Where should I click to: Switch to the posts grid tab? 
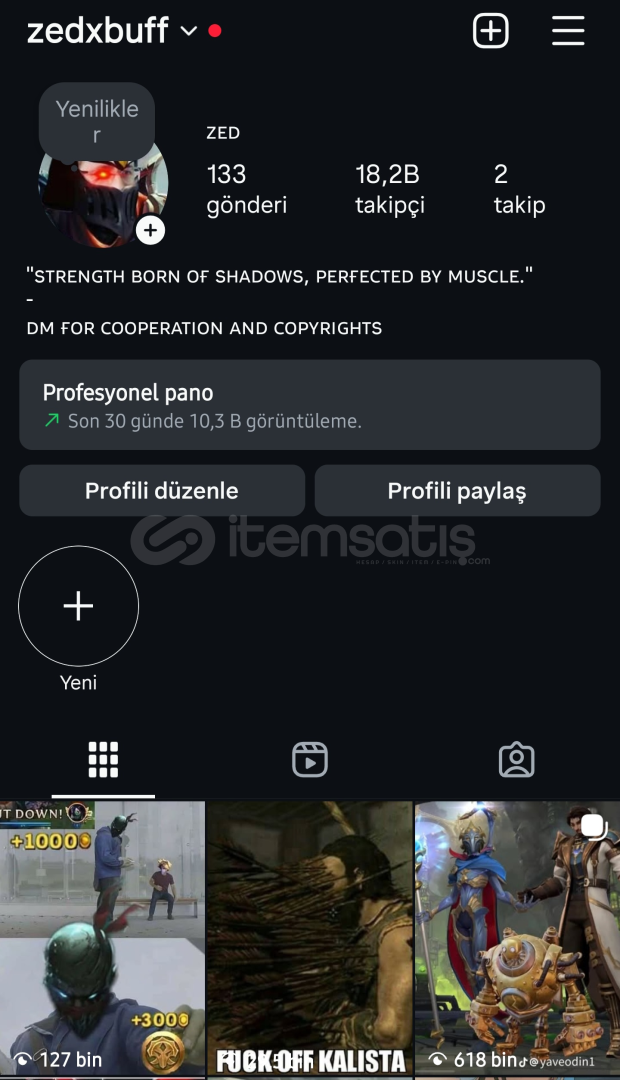pyautogui.click(x=103, y=760)
